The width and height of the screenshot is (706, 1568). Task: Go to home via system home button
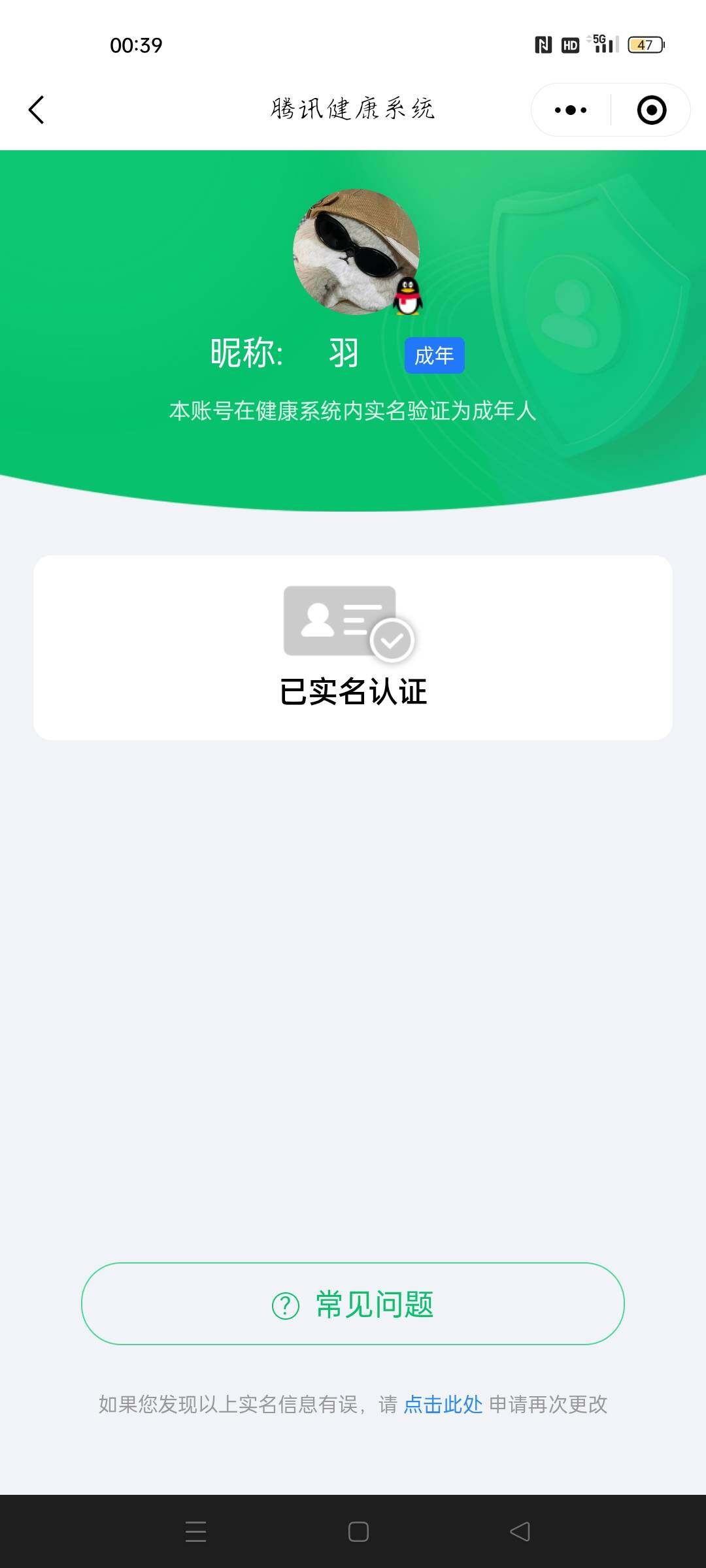click(358, 1531)
